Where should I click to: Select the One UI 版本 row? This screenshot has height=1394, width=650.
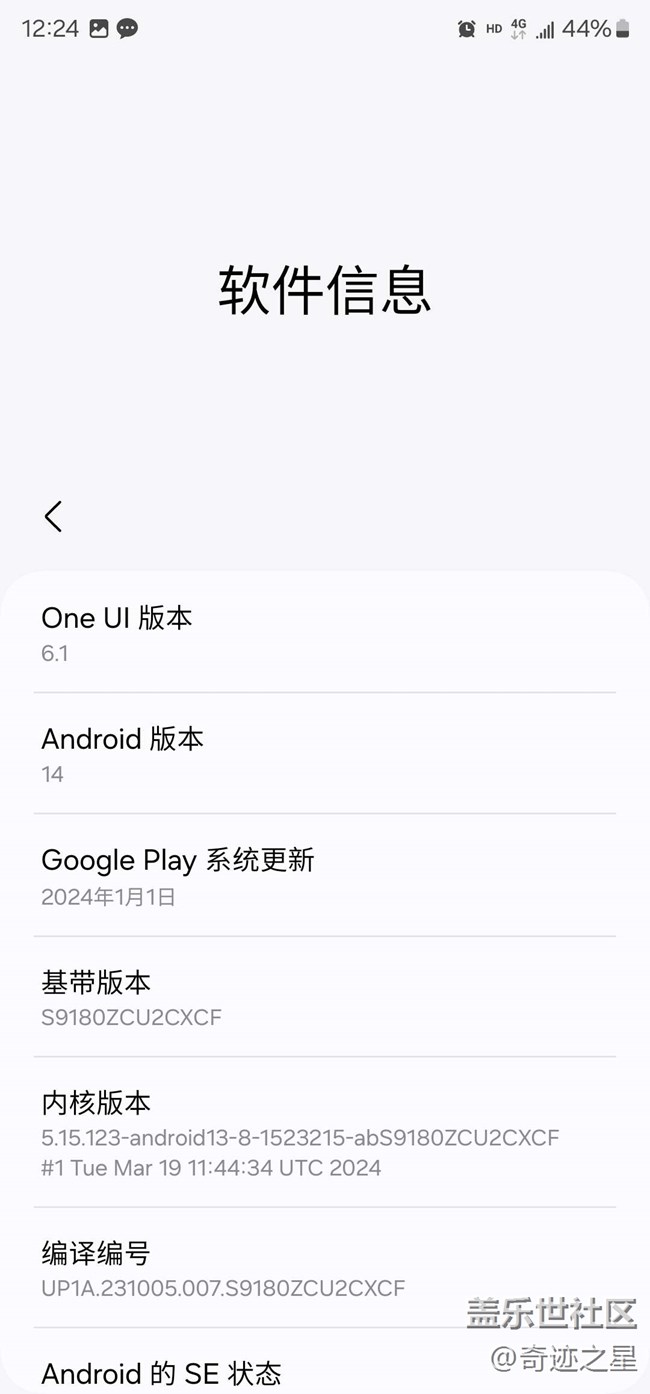[324, 633]
